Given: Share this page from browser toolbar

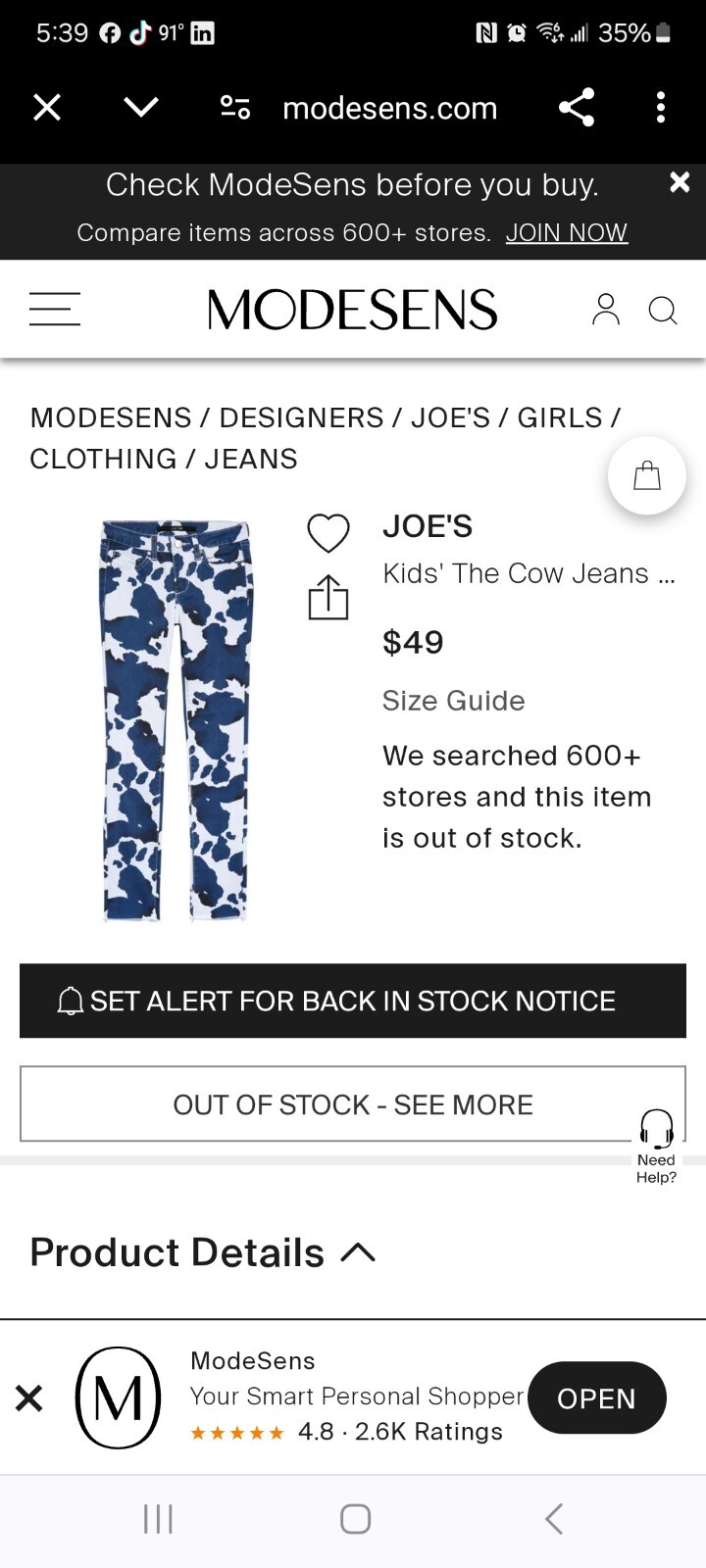Looking at the screenshot, I should [577, 108].
